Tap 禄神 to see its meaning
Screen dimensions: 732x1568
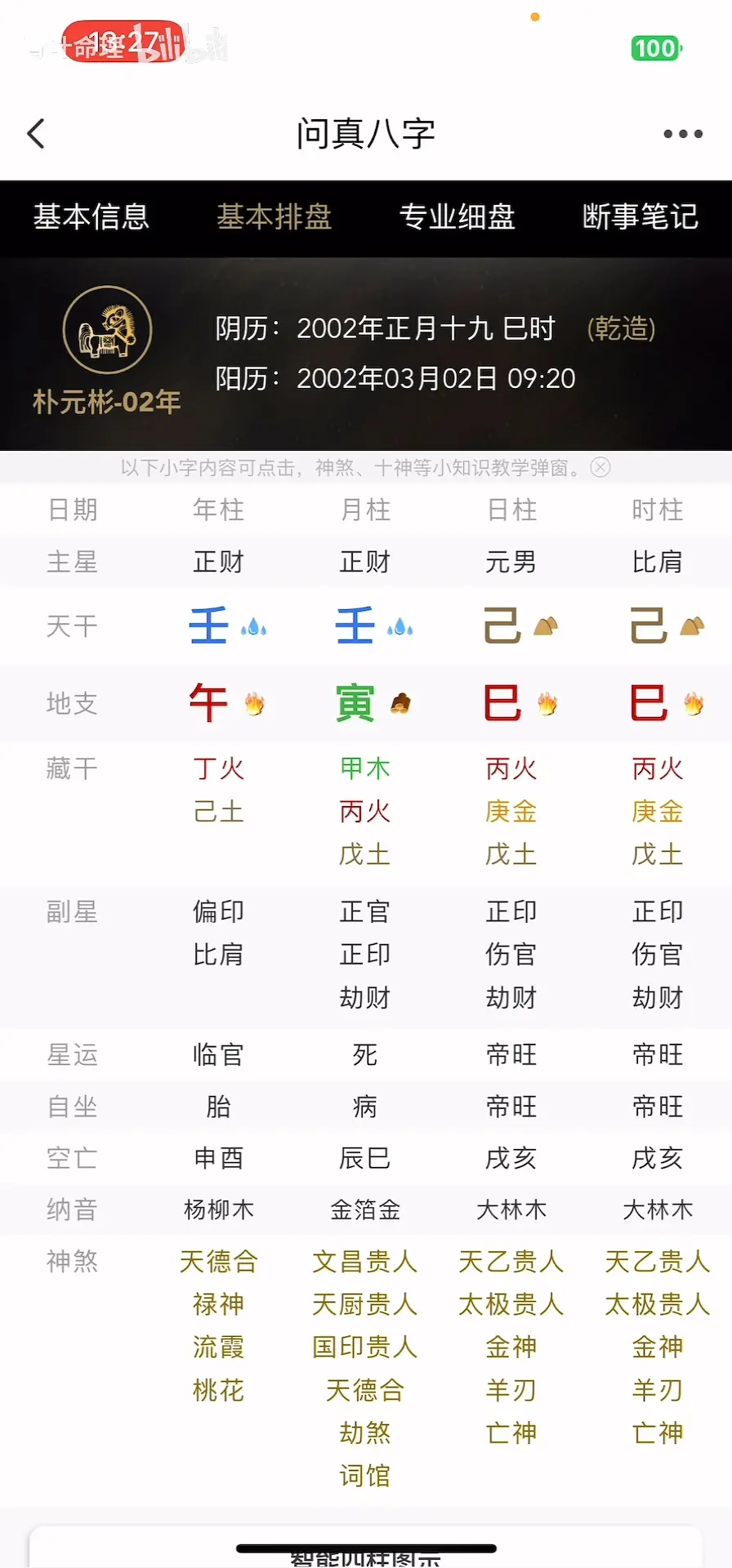[218, 1304]
